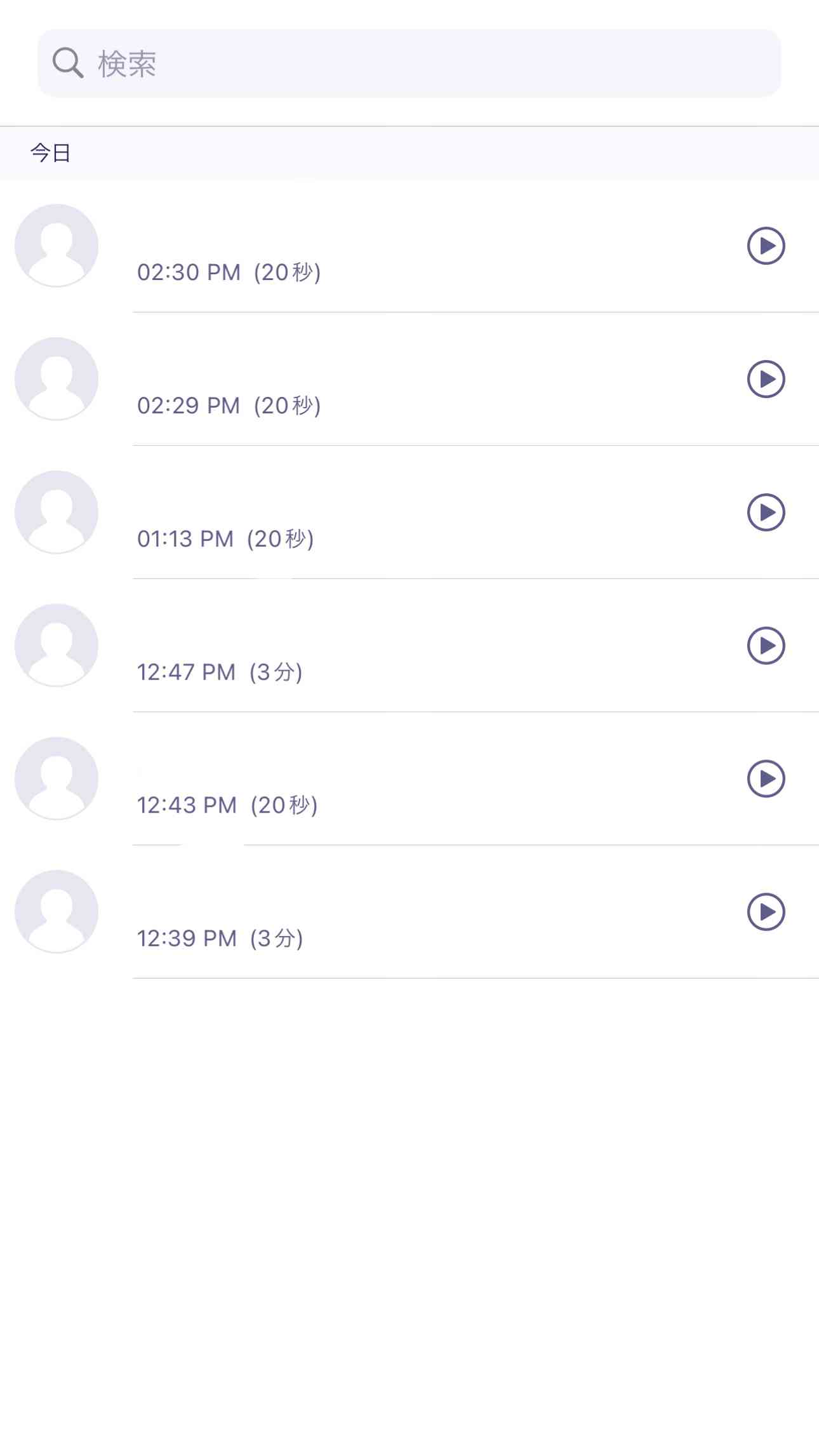Screen dimensions: 819x1456
Task: Play the 02:29 PM recording
Action: coord(766,379)
